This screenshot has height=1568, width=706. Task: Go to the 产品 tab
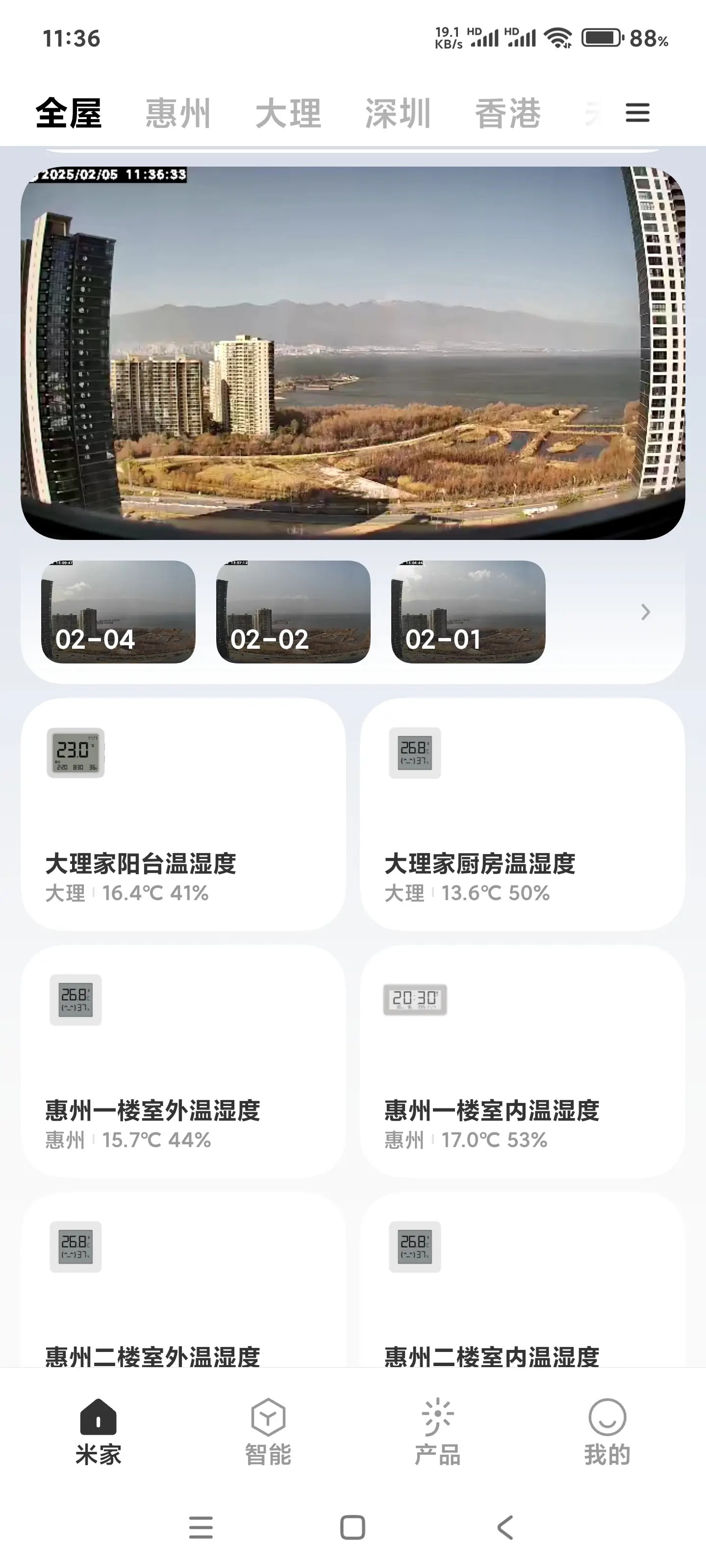(437, 1432)
